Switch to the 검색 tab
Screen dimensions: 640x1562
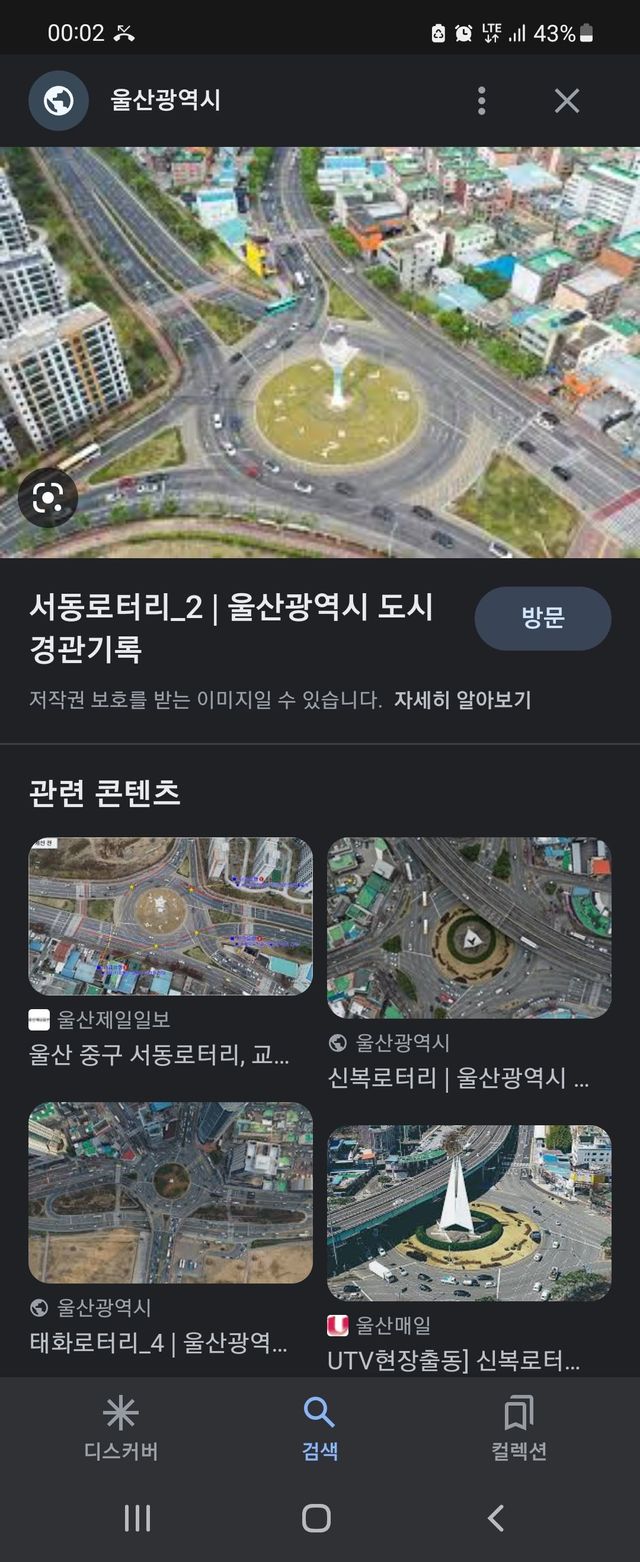[319, 1428]
